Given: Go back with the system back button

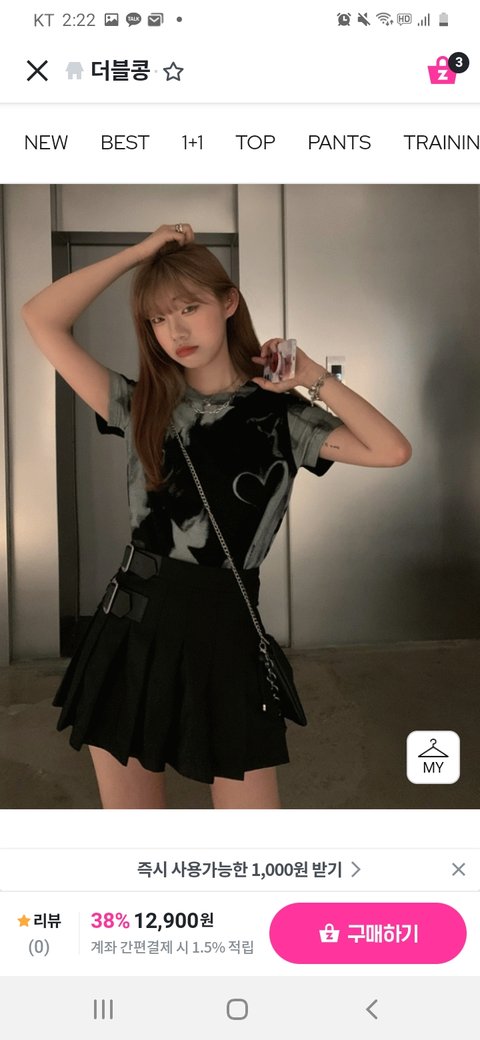Looking at the screenshot, I should tap(372, 1009).
